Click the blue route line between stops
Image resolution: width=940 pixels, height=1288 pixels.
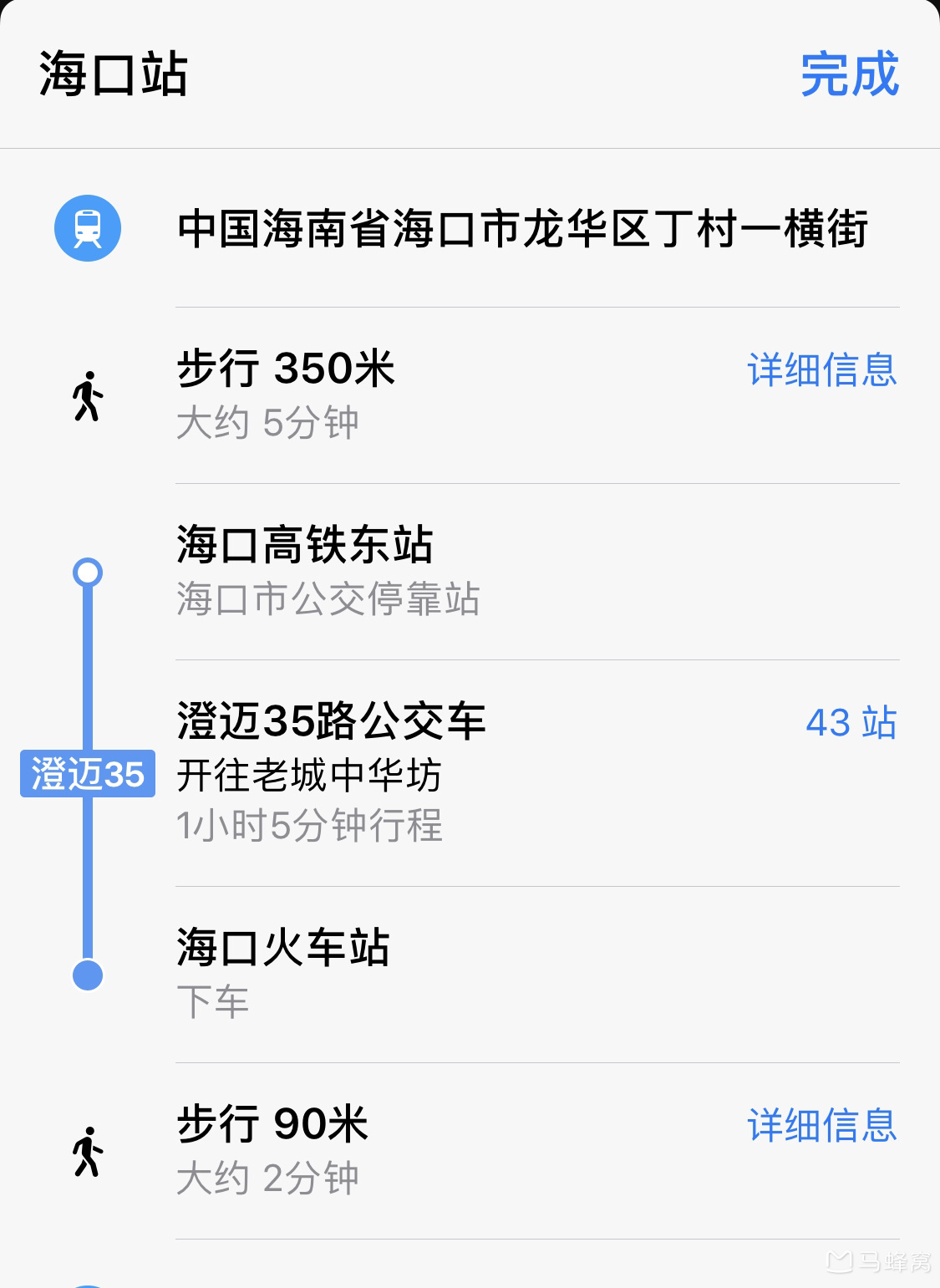86,878
